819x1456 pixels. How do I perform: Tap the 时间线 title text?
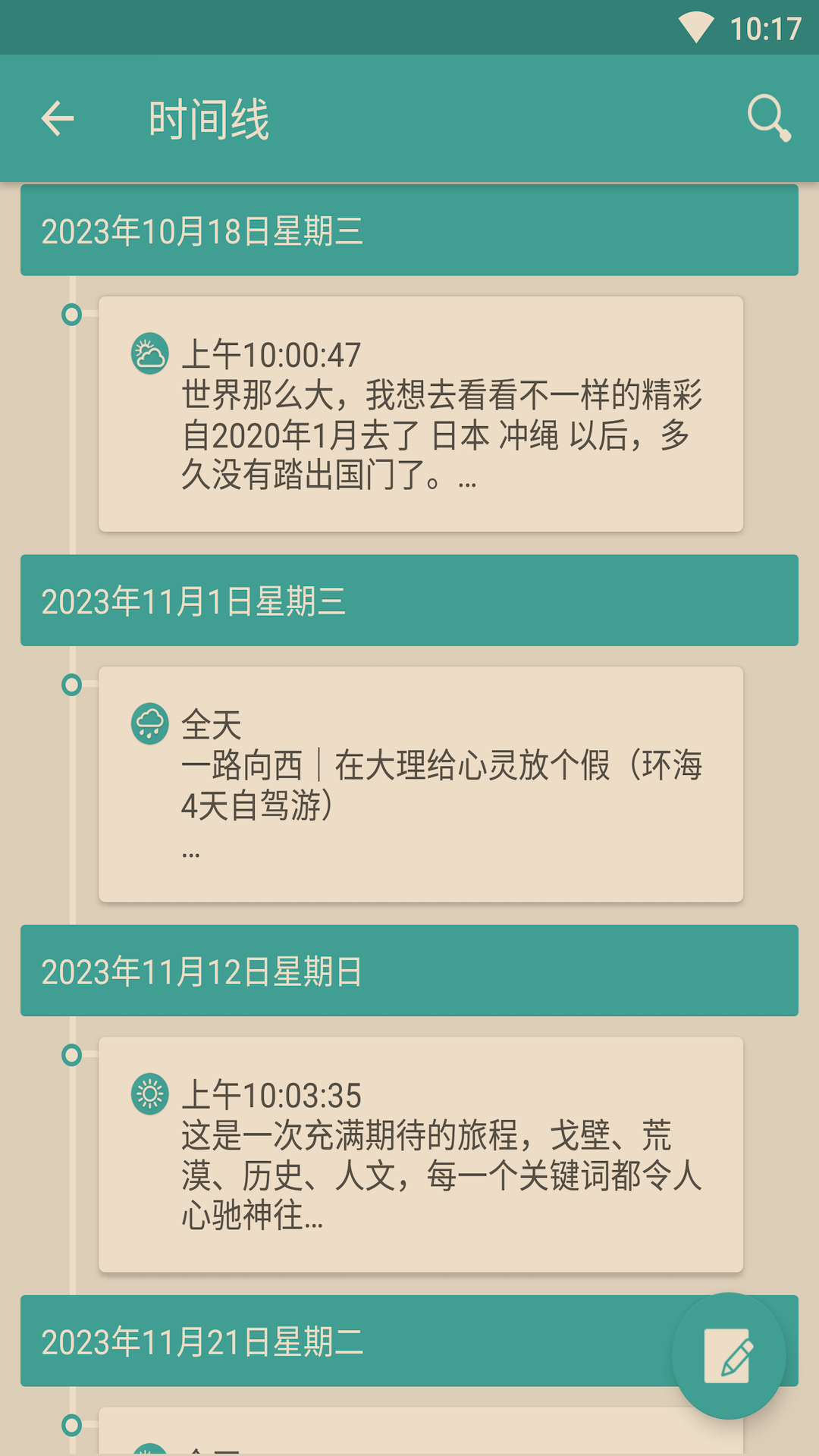click(209, 118)
